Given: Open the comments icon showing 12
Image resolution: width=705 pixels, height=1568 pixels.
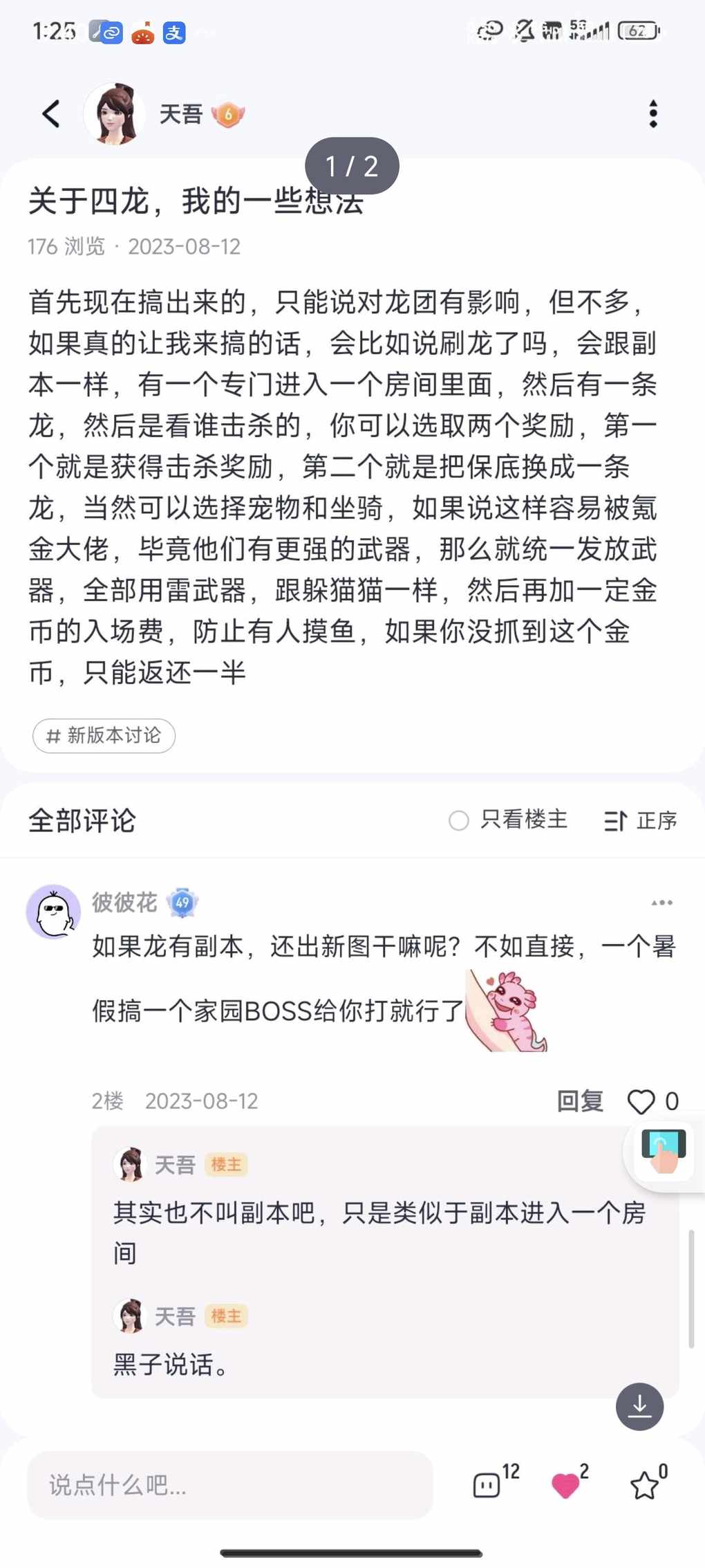Looking at the screenshot, I should pyautogui.click(x=487, y=1484).
